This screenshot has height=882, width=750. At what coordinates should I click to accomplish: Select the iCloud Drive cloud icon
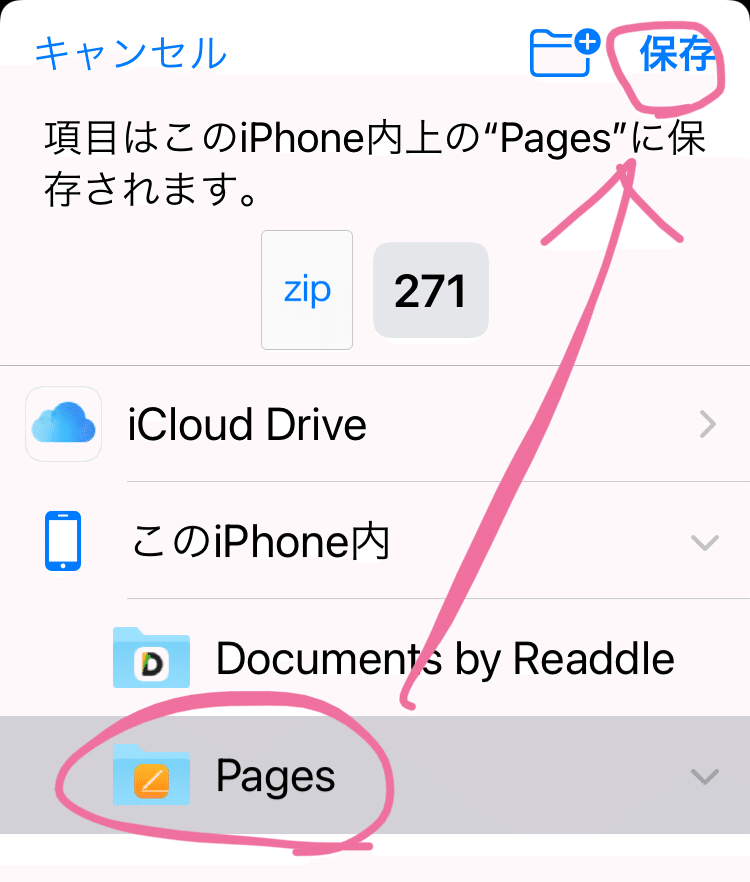tap(63, 424)
